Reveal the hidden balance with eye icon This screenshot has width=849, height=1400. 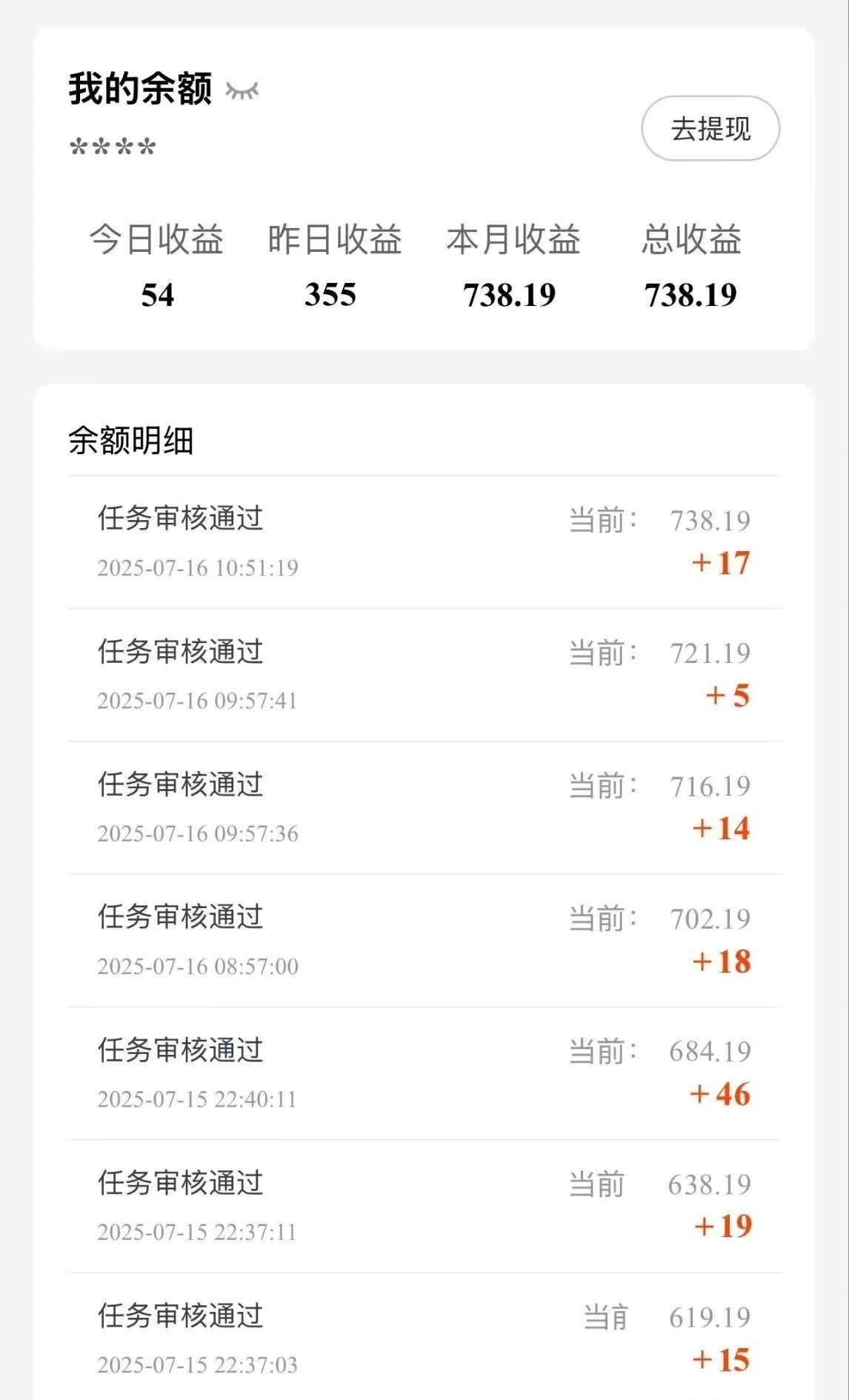[x=242, y=90]
